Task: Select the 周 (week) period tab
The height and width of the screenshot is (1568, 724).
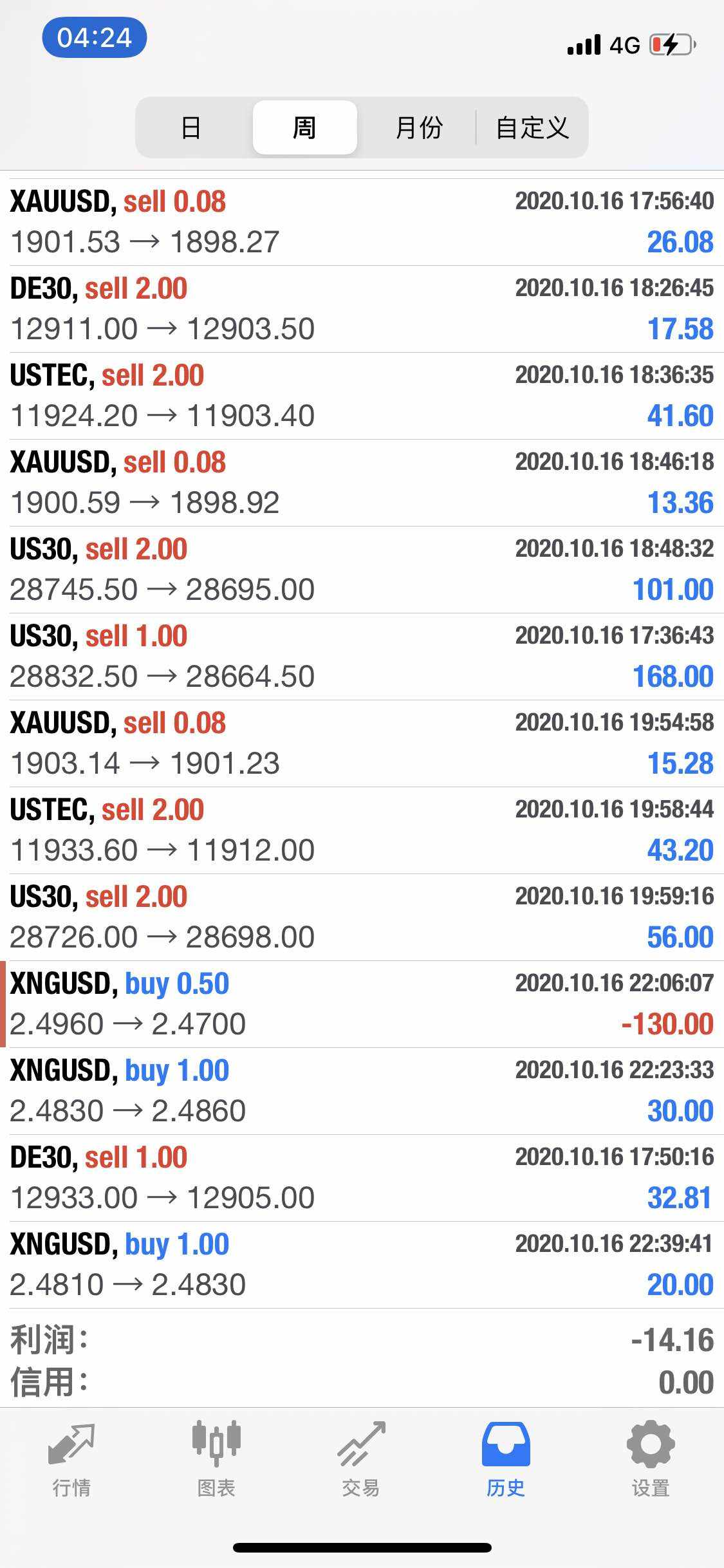Action: click(x=304, y=127)
